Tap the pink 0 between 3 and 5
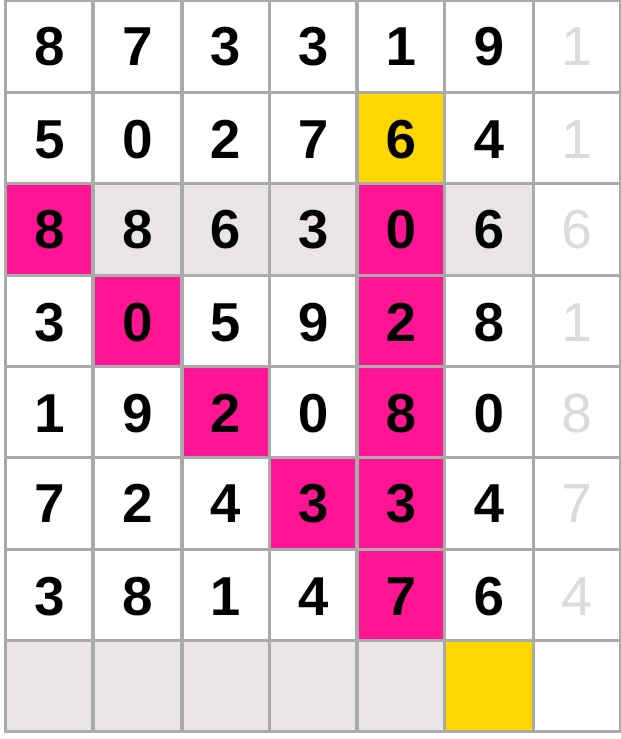This screenshot has height=739, width=621. coord(137,322)
